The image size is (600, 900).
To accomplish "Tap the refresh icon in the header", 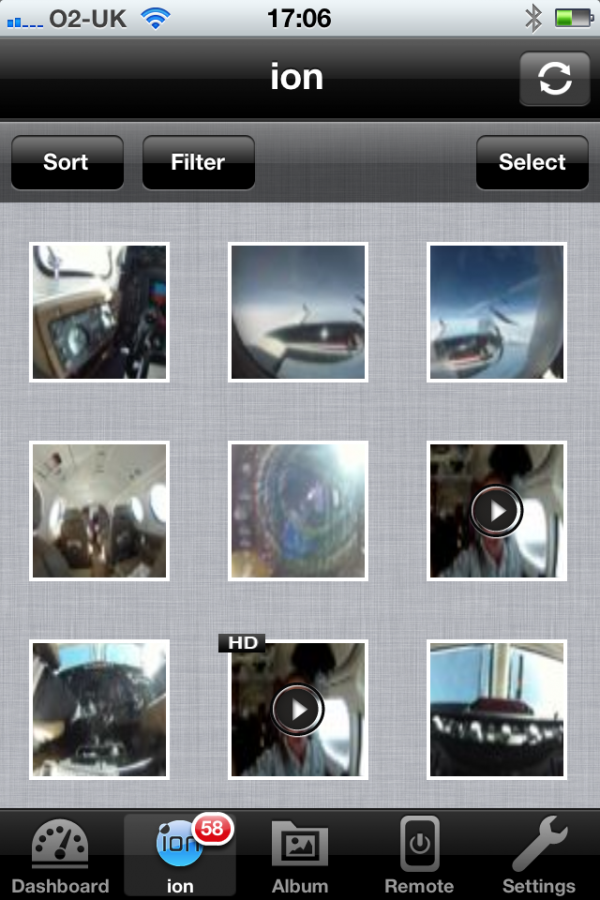I will (554, 79).
